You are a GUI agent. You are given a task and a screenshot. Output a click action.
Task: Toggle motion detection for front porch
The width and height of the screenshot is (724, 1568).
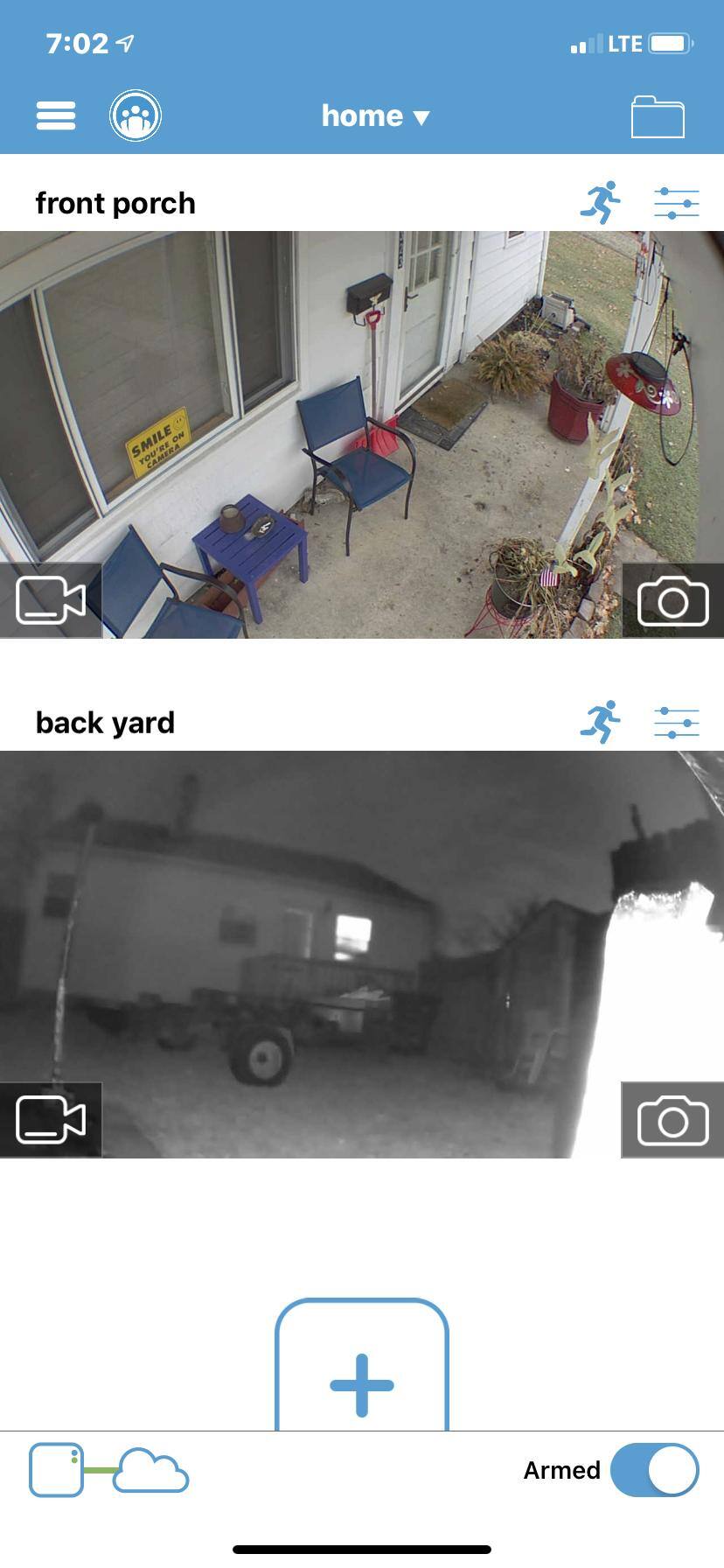(601, 203)
